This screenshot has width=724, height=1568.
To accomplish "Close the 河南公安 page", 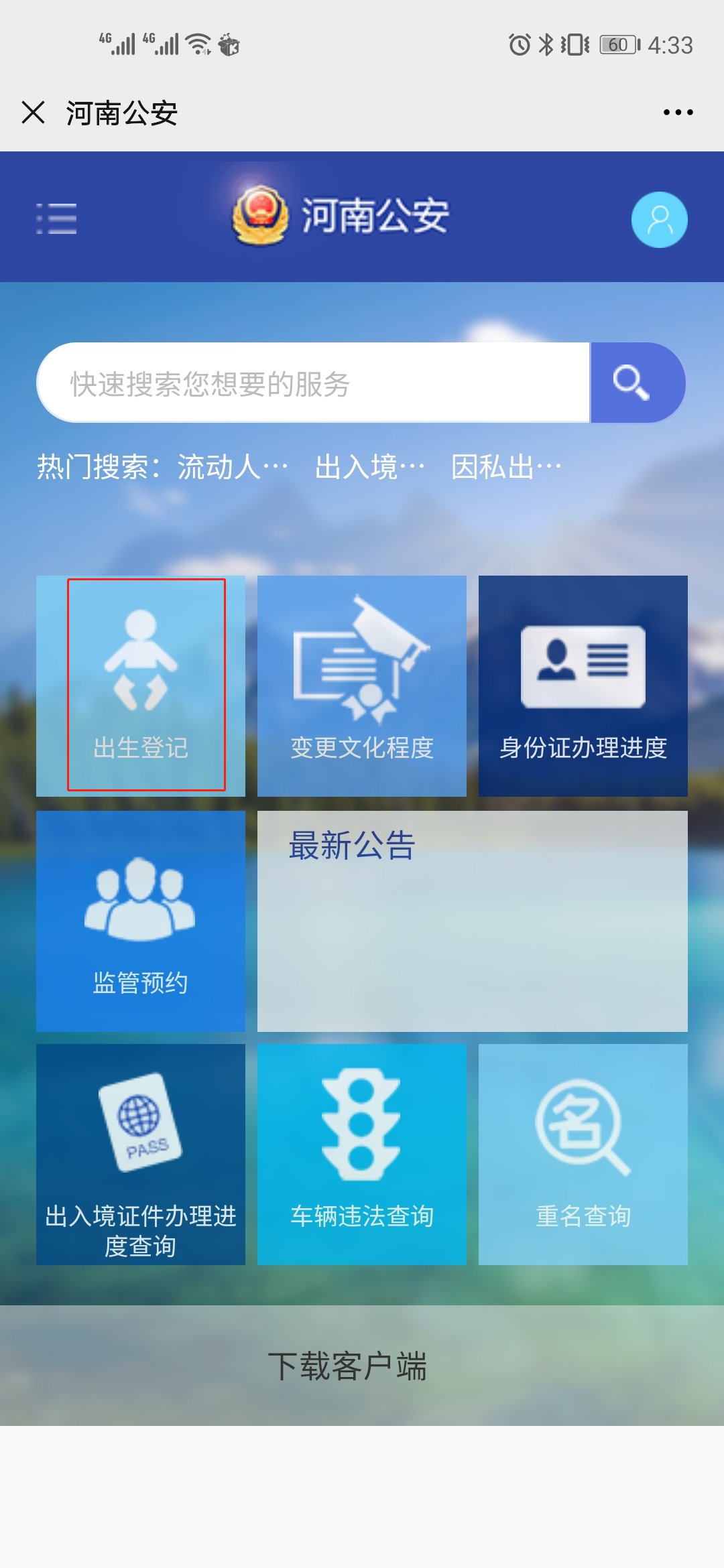I will 33,113.
